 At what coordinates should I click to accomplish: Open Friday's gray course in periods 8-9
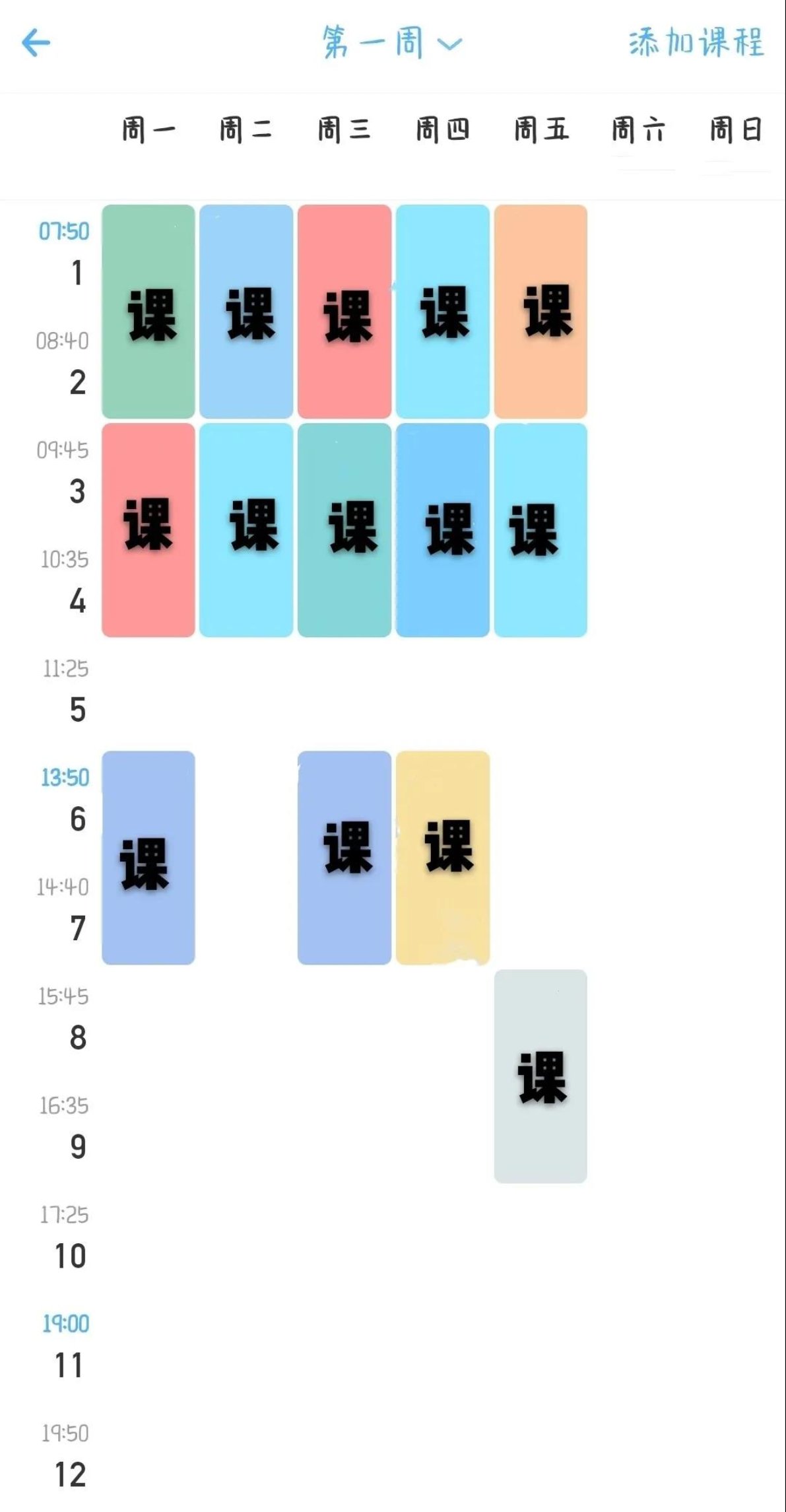540,1076
